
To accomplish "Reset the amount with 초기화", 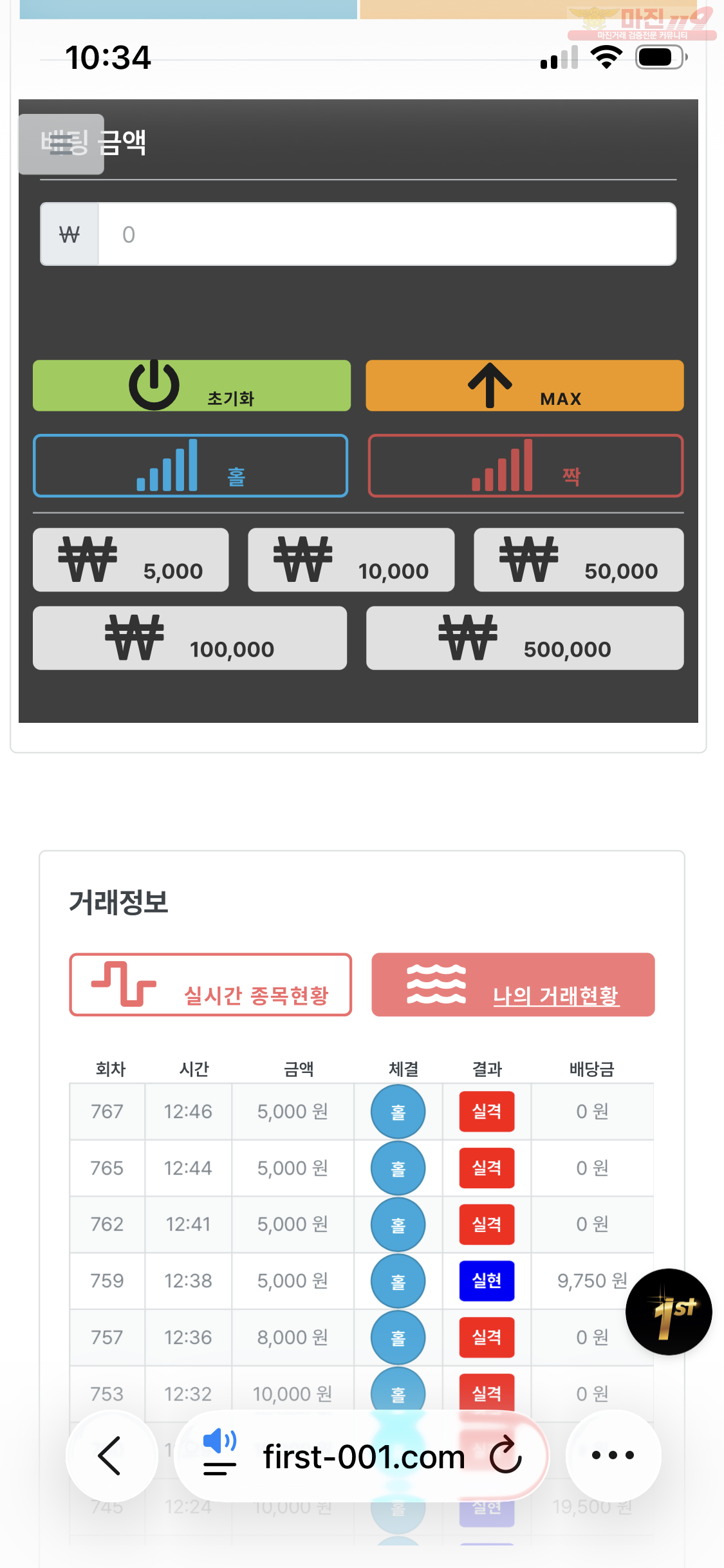I will click(192, 386).
